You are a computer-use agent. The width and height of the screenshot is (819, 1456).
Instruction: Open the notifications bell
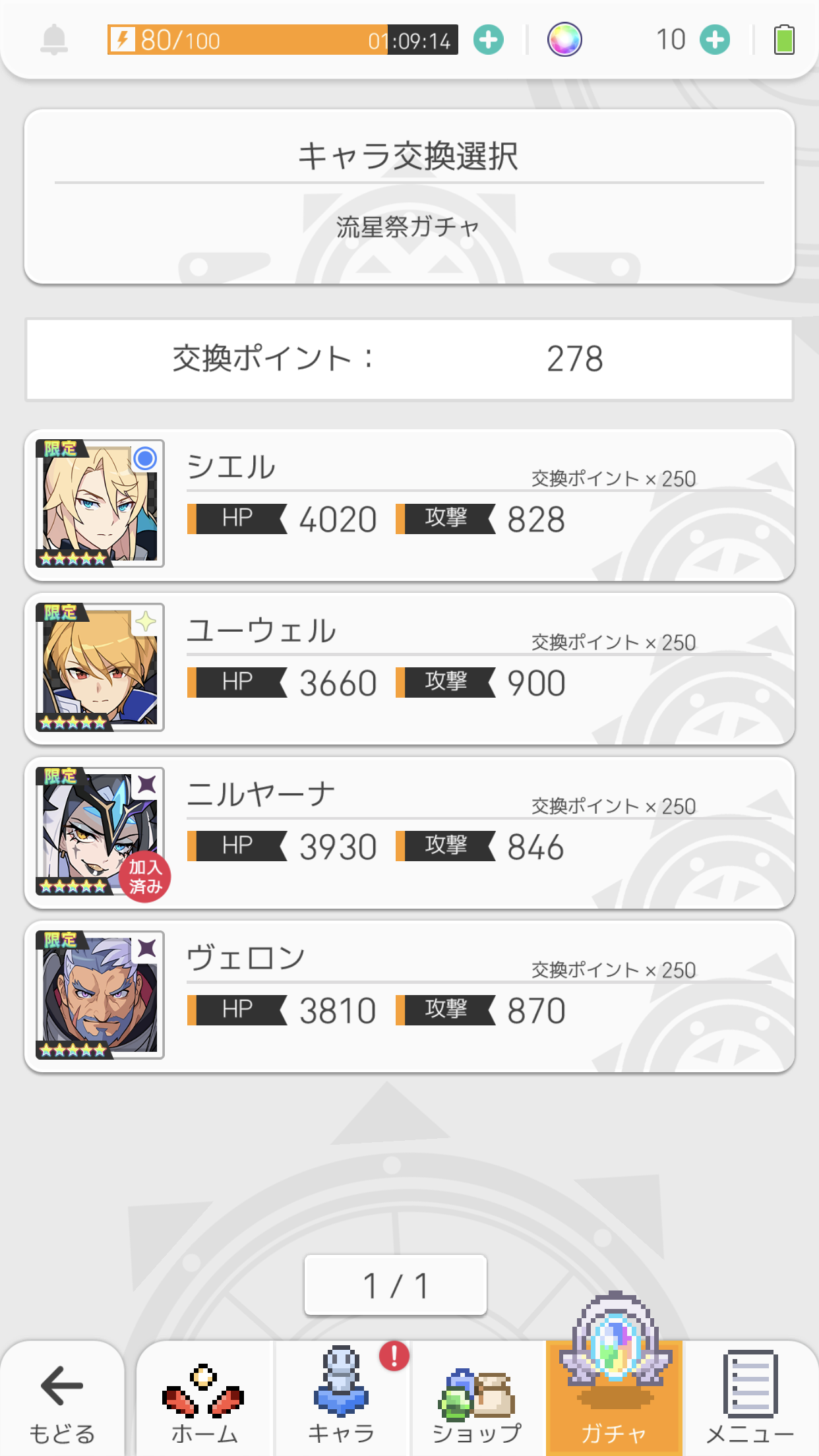(x=54, y=40)
